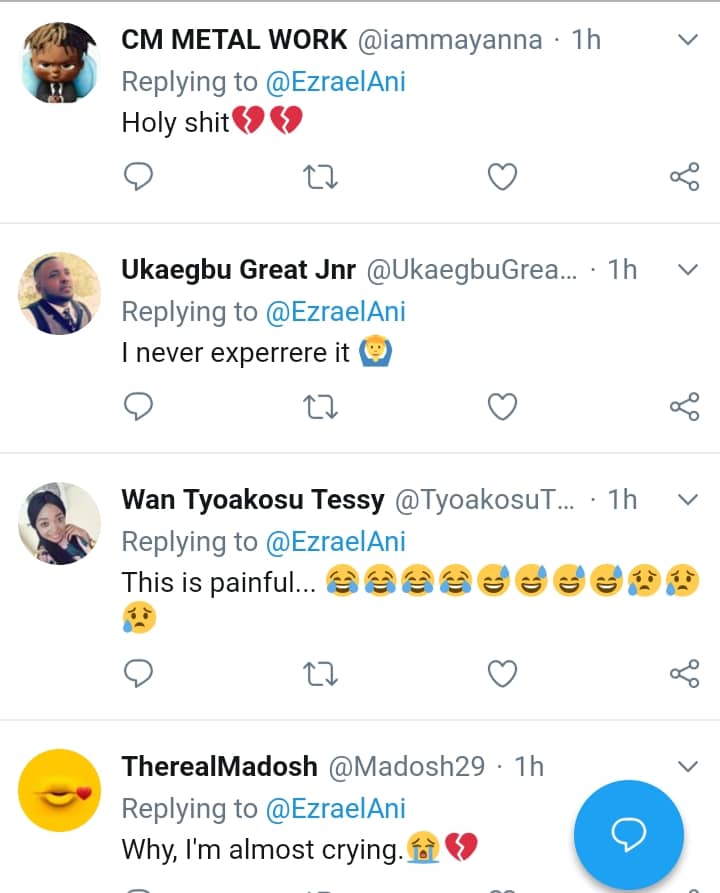Retweet Ukaegbu Great Jnr's reply
720x893 pixels.
320,406
